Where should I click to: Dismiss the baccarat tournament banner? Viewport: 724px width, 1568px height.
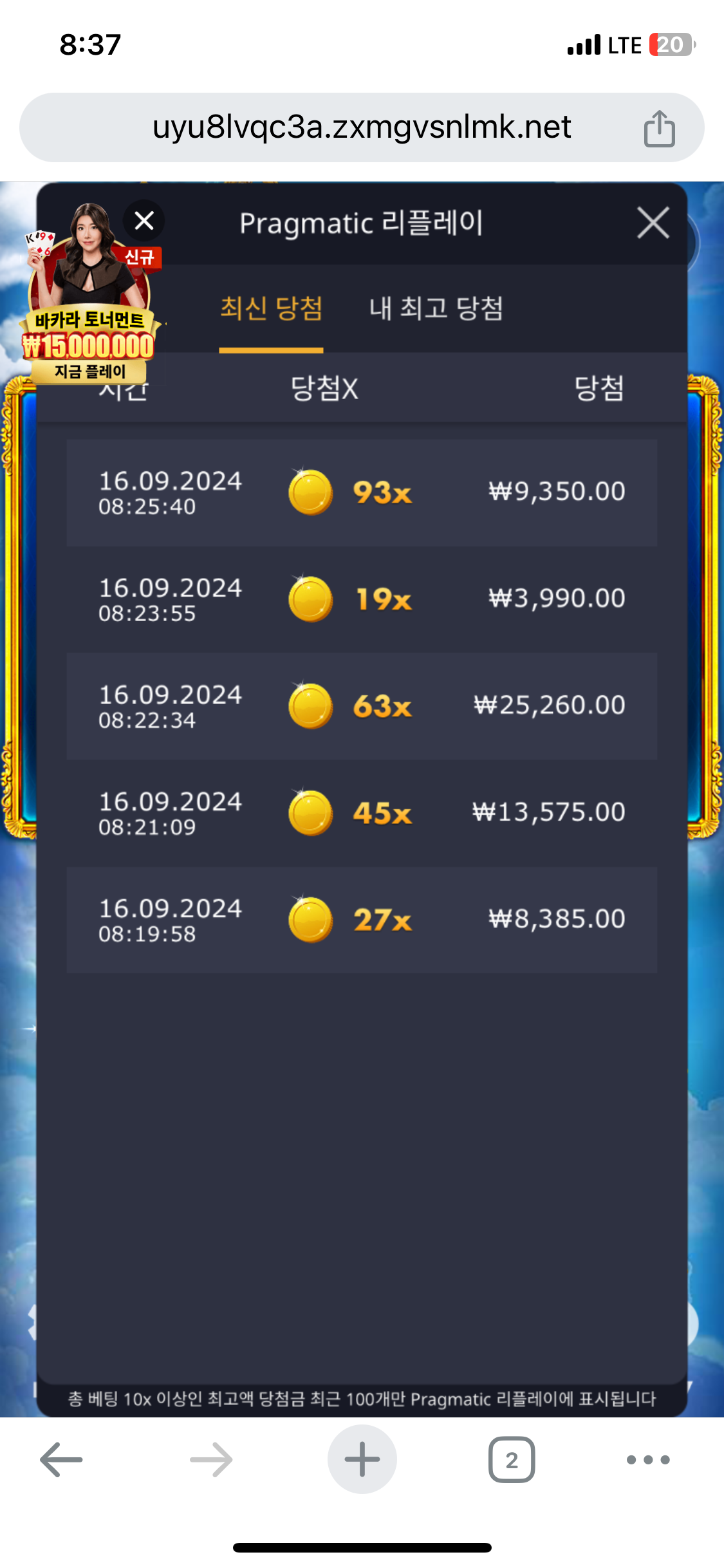tap(144, 221)
